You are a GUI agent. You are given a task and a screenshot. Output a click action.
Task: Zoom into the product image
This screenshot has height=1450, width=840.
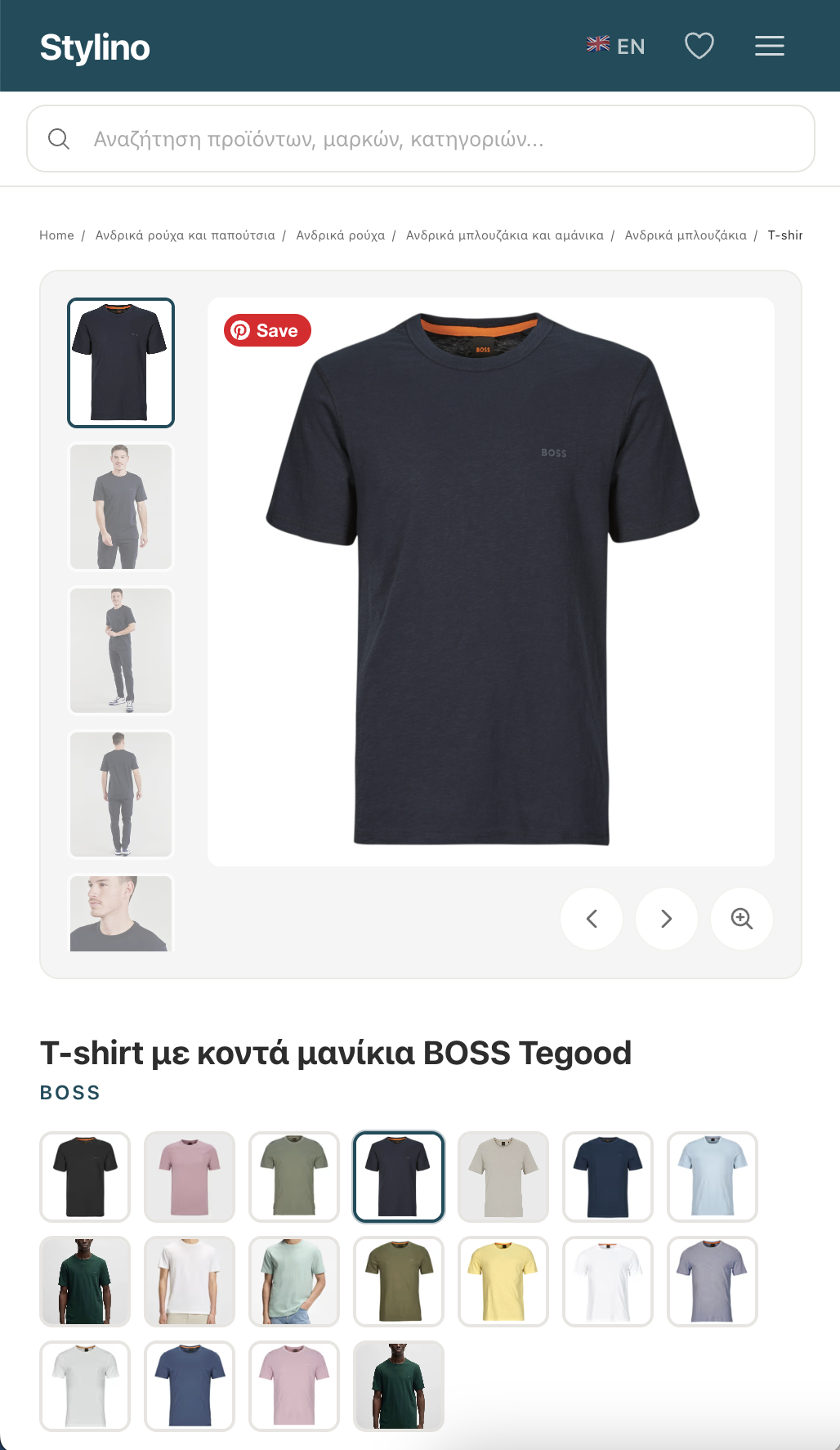pyautogui.click(x=742, y=919)
